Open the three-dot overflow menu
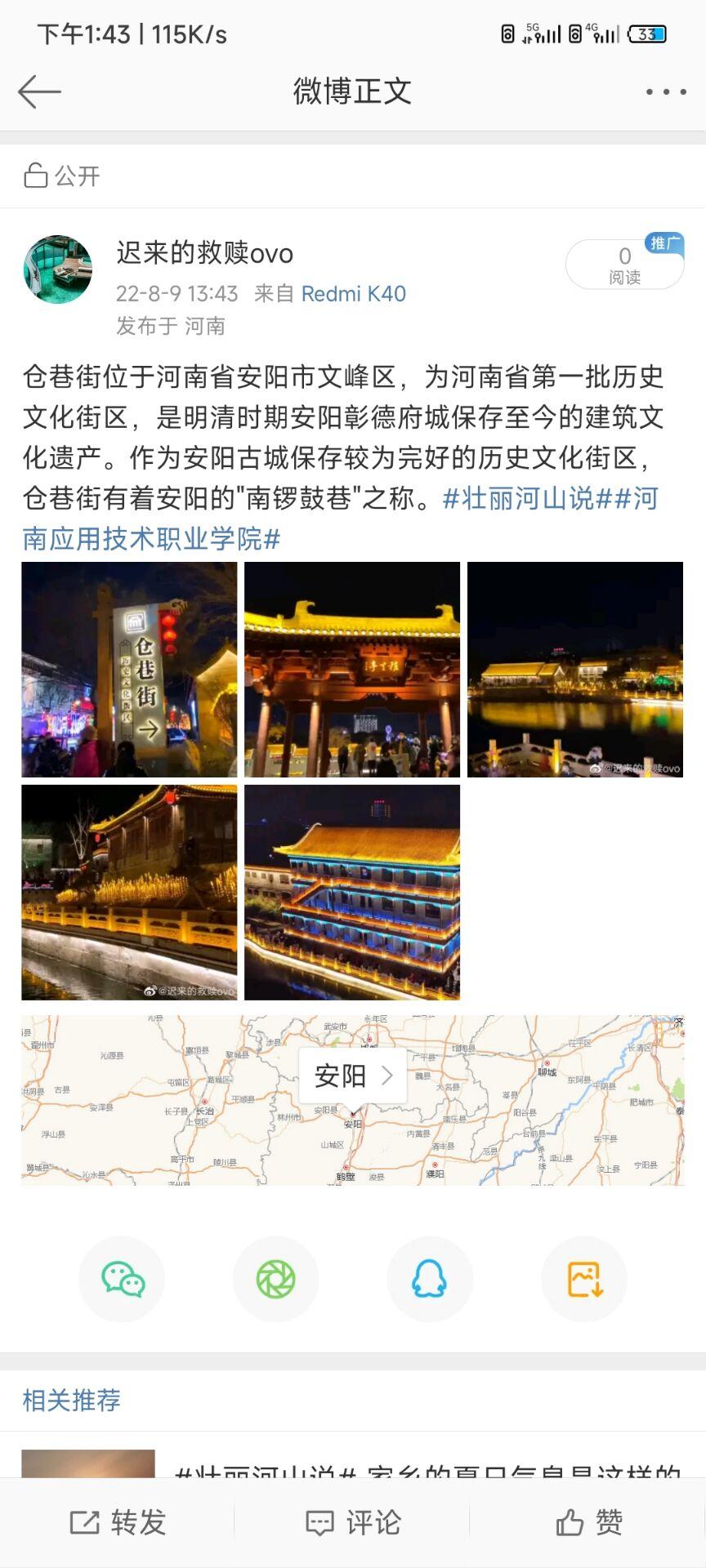Screen dimensions: 706x1568 [x=666, y=91]
